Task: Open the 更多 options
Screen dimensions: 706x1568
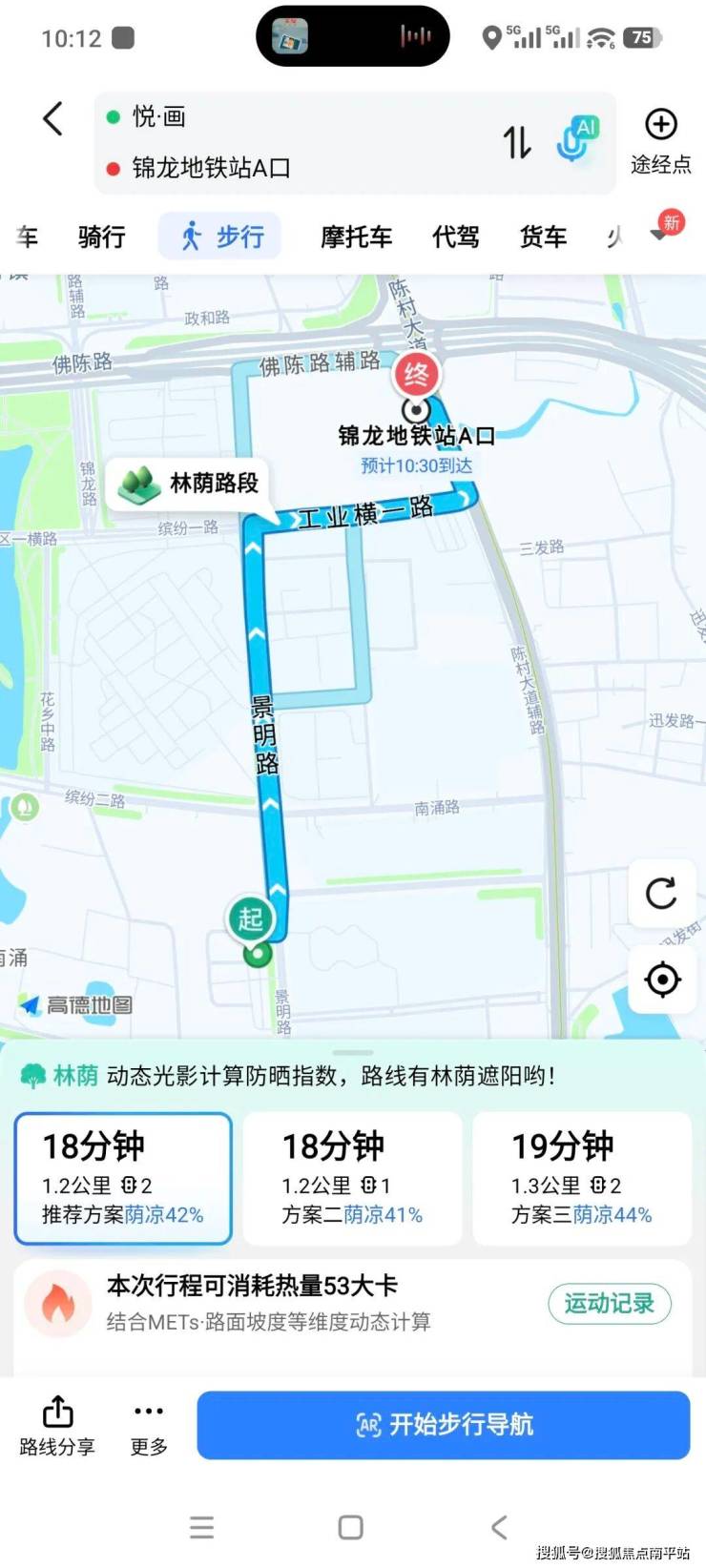Action: coord(149,1426)
